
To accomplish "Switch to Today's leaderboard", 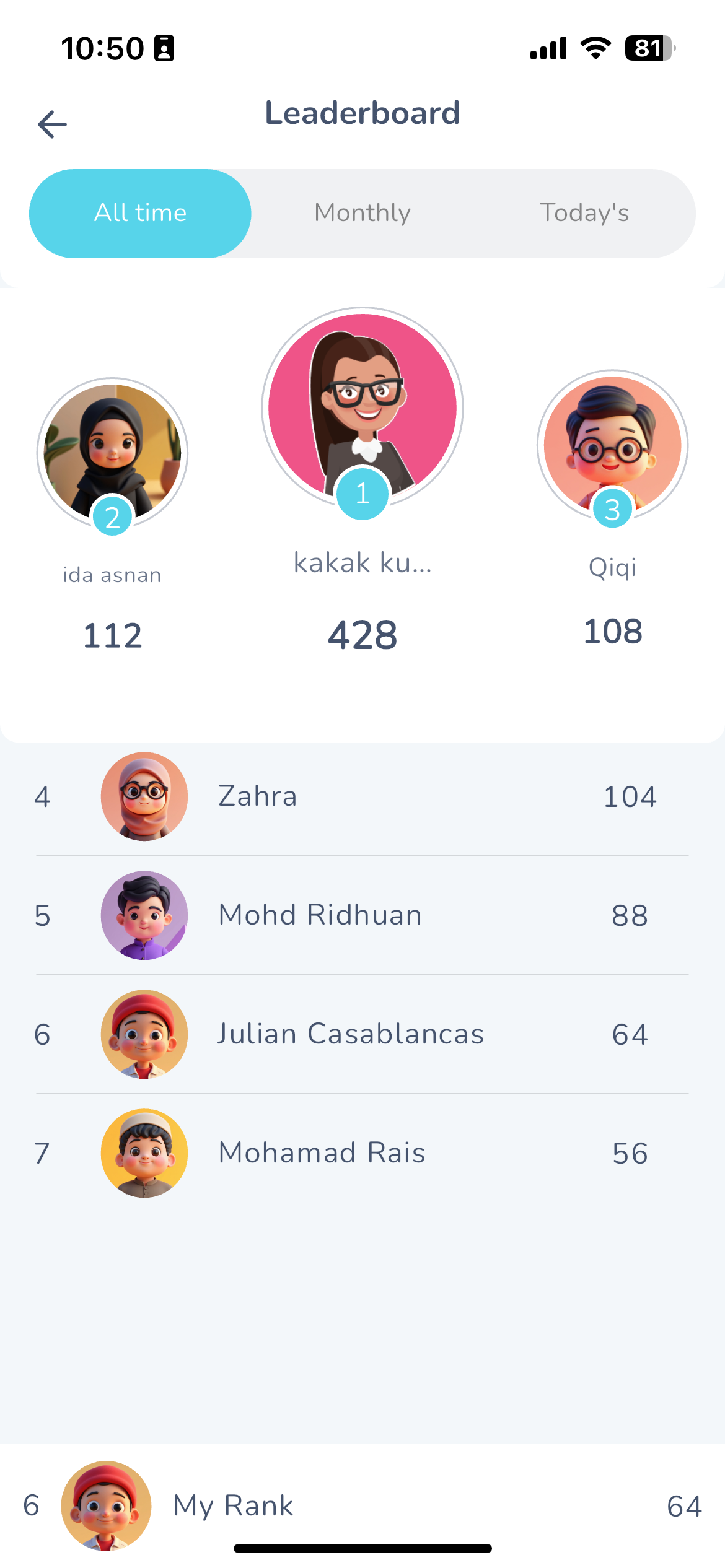I will pyautogui.click(x=584, y=213).
